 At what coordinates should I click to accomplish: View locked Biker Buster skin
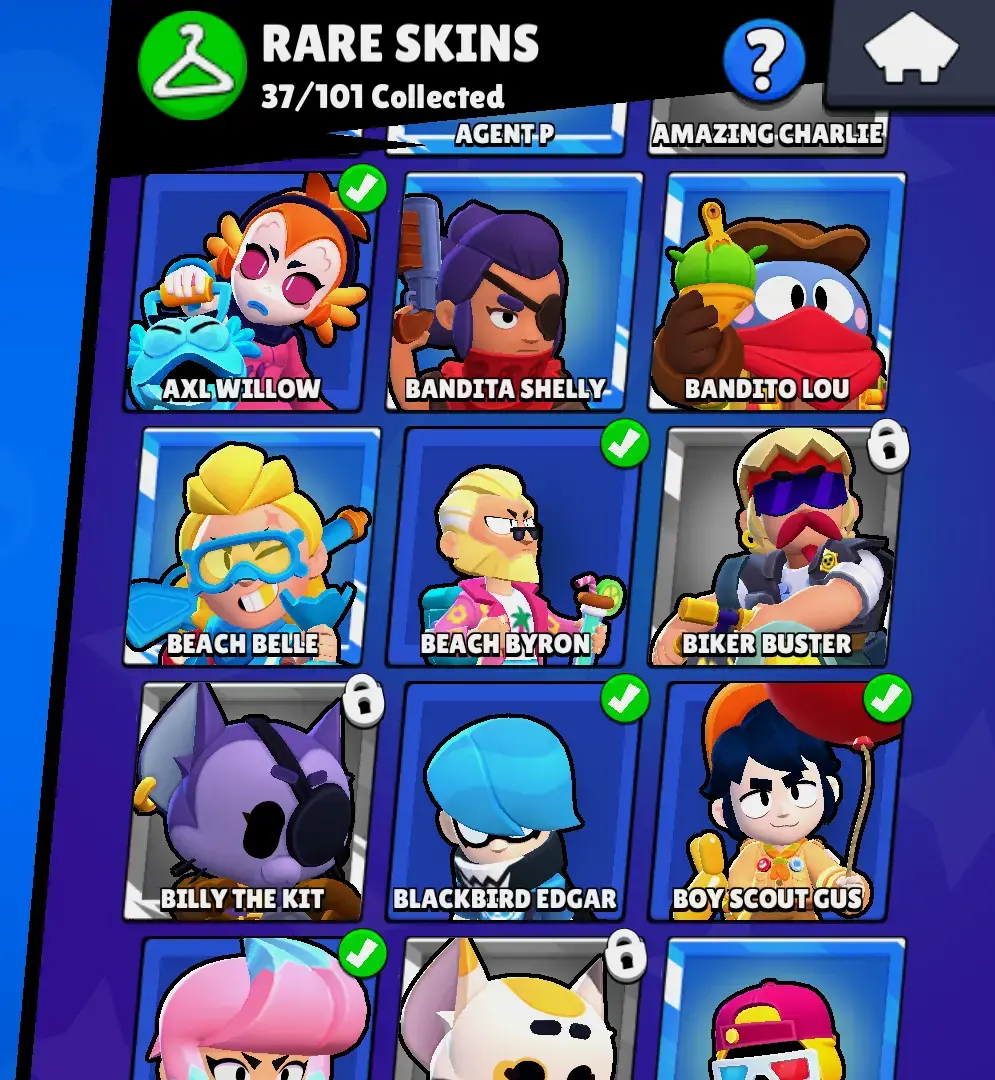pos(774,547)
